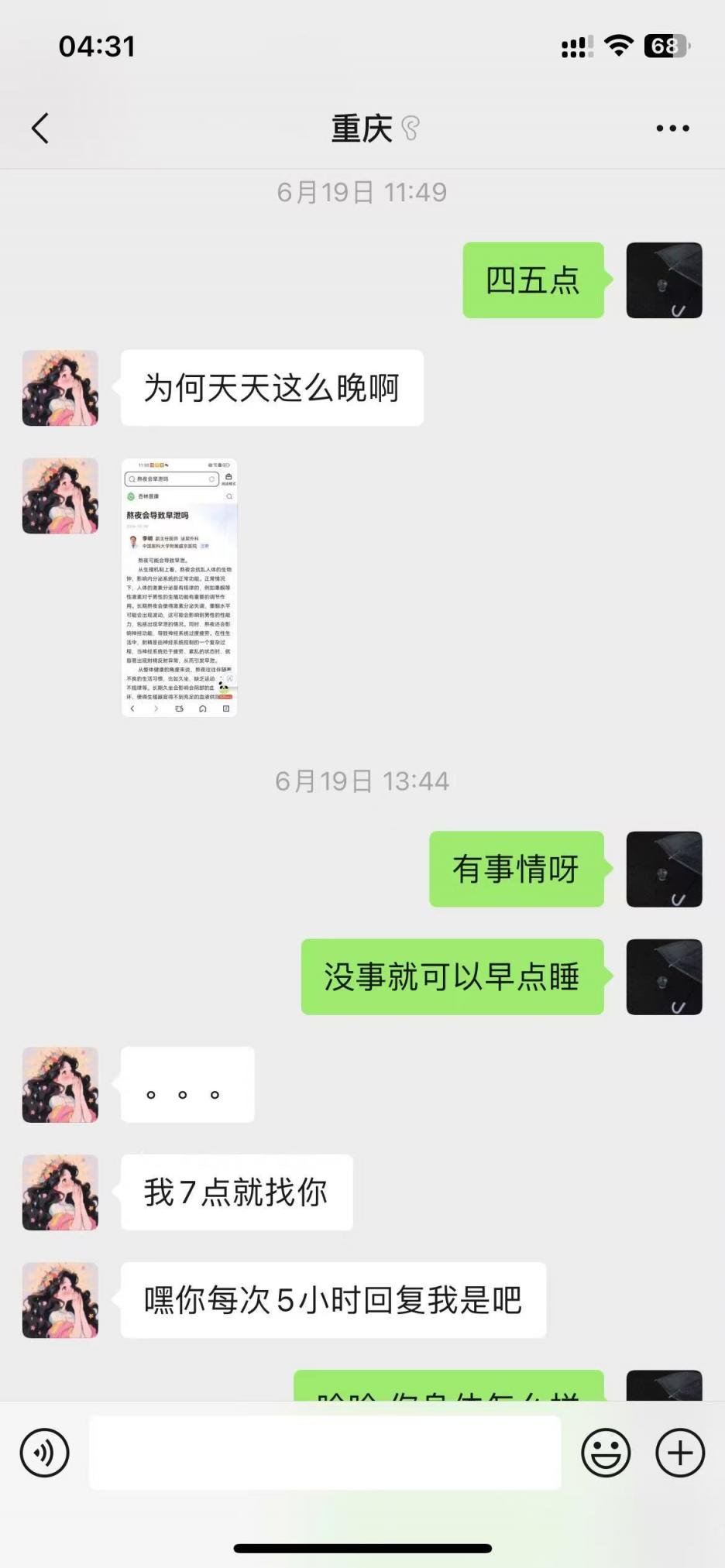The image size is (725, 1568).
Task: Open the emoji sticker panel
Action: coord(606,1453)
